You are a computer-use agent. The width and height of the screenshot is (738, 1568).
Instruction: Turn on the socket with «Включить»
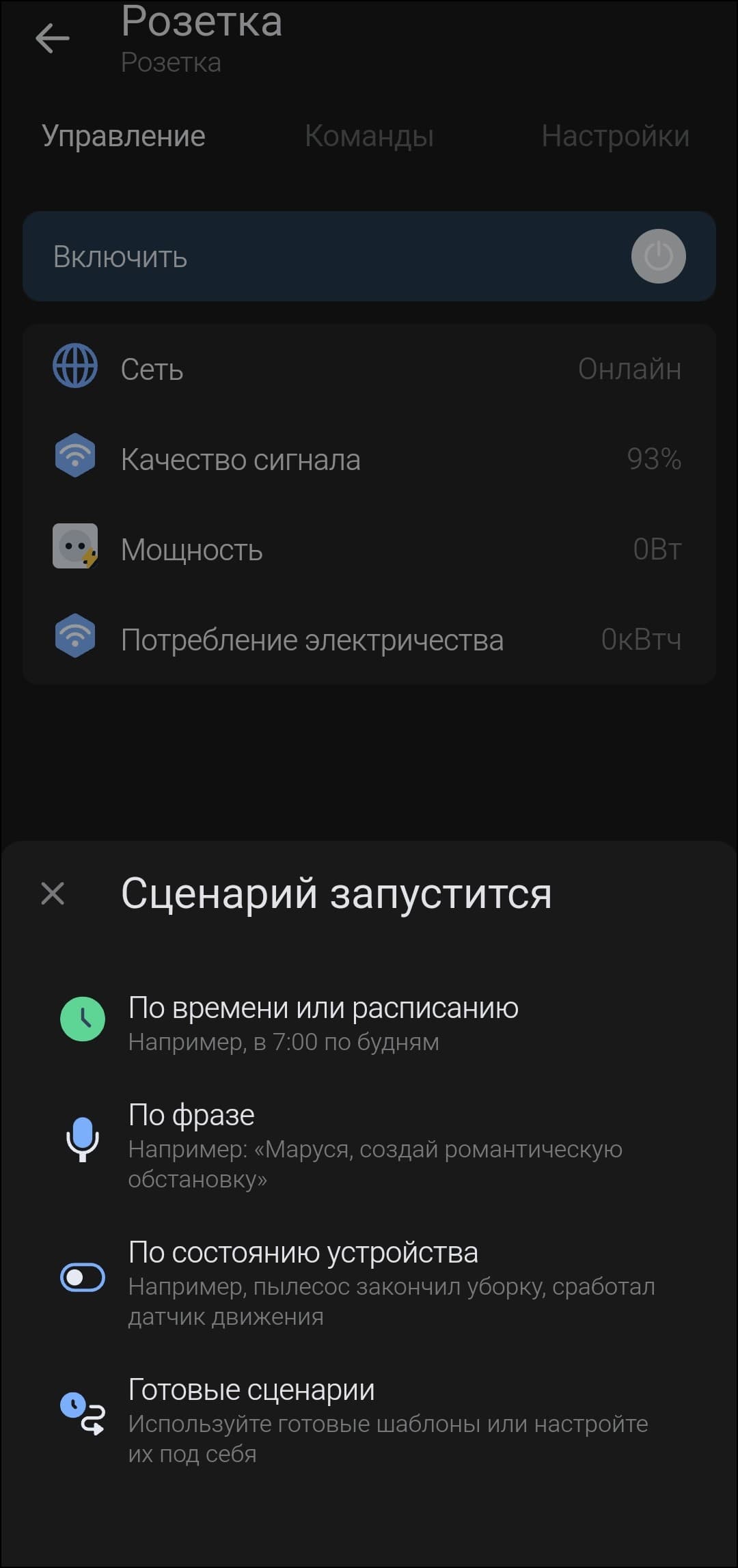(657, 256)
